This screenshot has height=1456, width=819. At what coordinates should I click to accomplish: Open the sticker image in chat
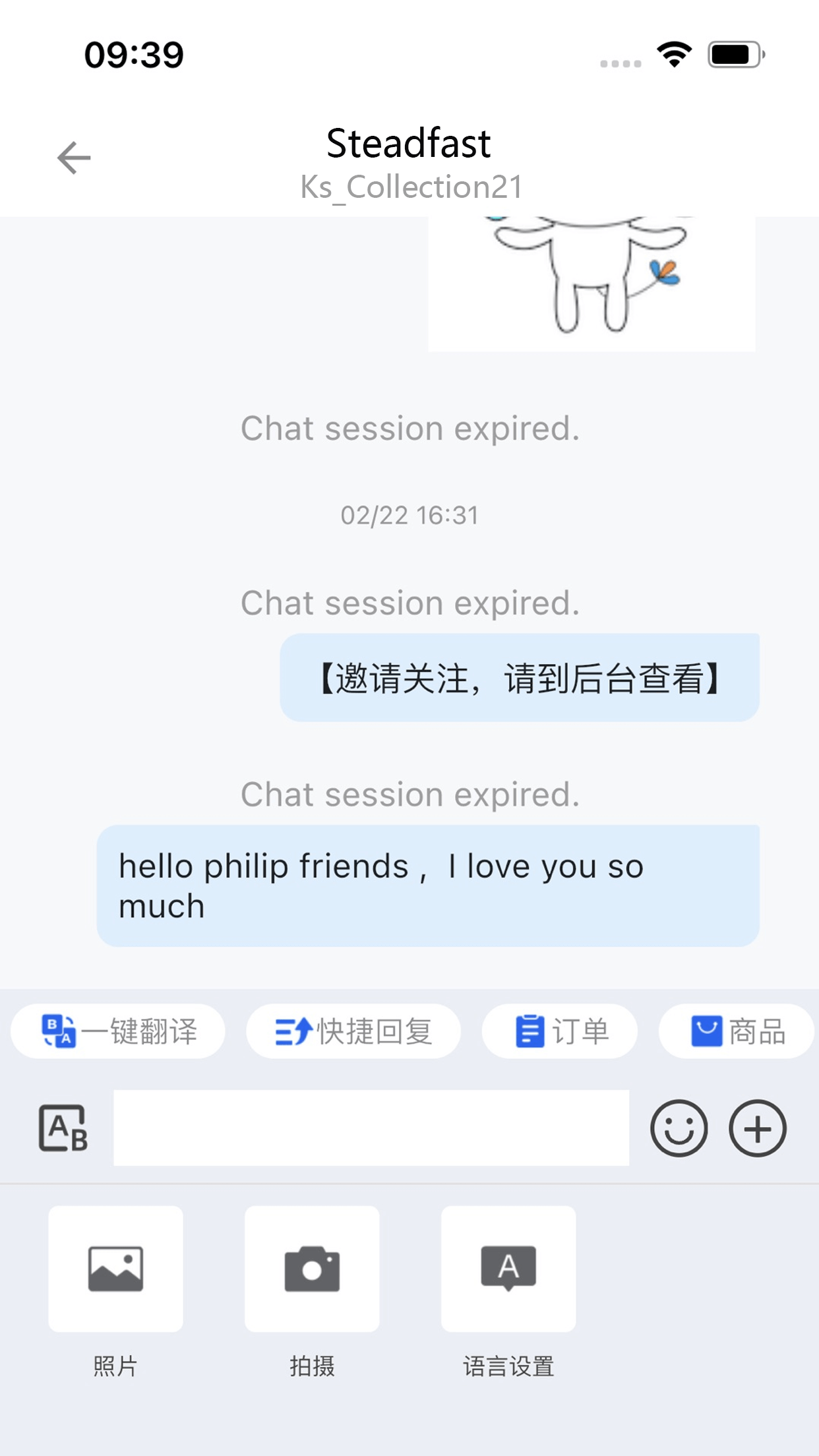tap(591, 284)
